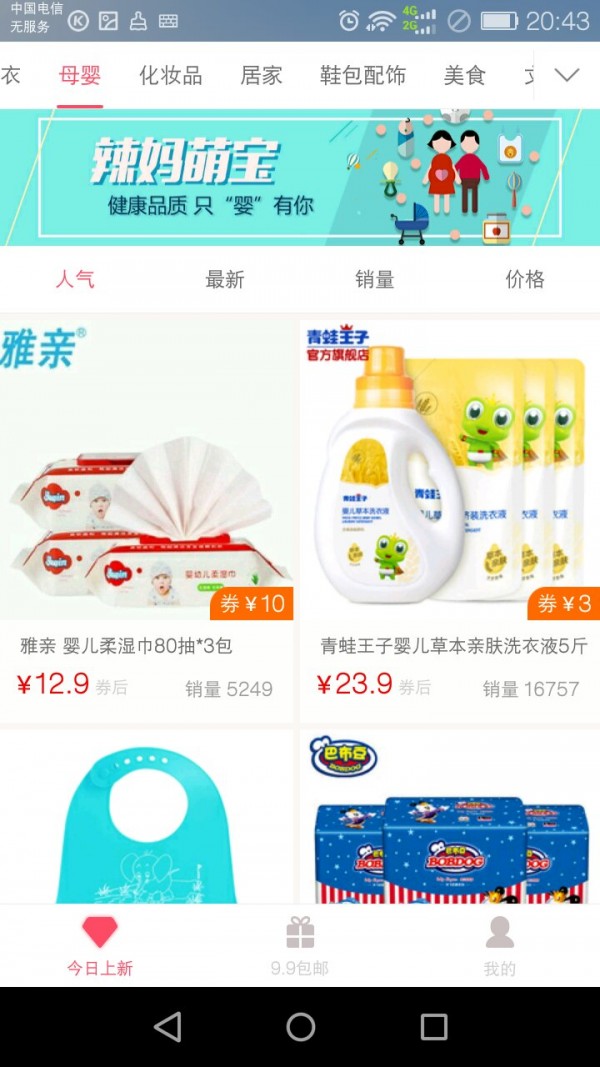Go to the 今日上新 bottom tab
Image resolution: width=600 pixels, height=1067 pixels.
(x=100, y=945)
